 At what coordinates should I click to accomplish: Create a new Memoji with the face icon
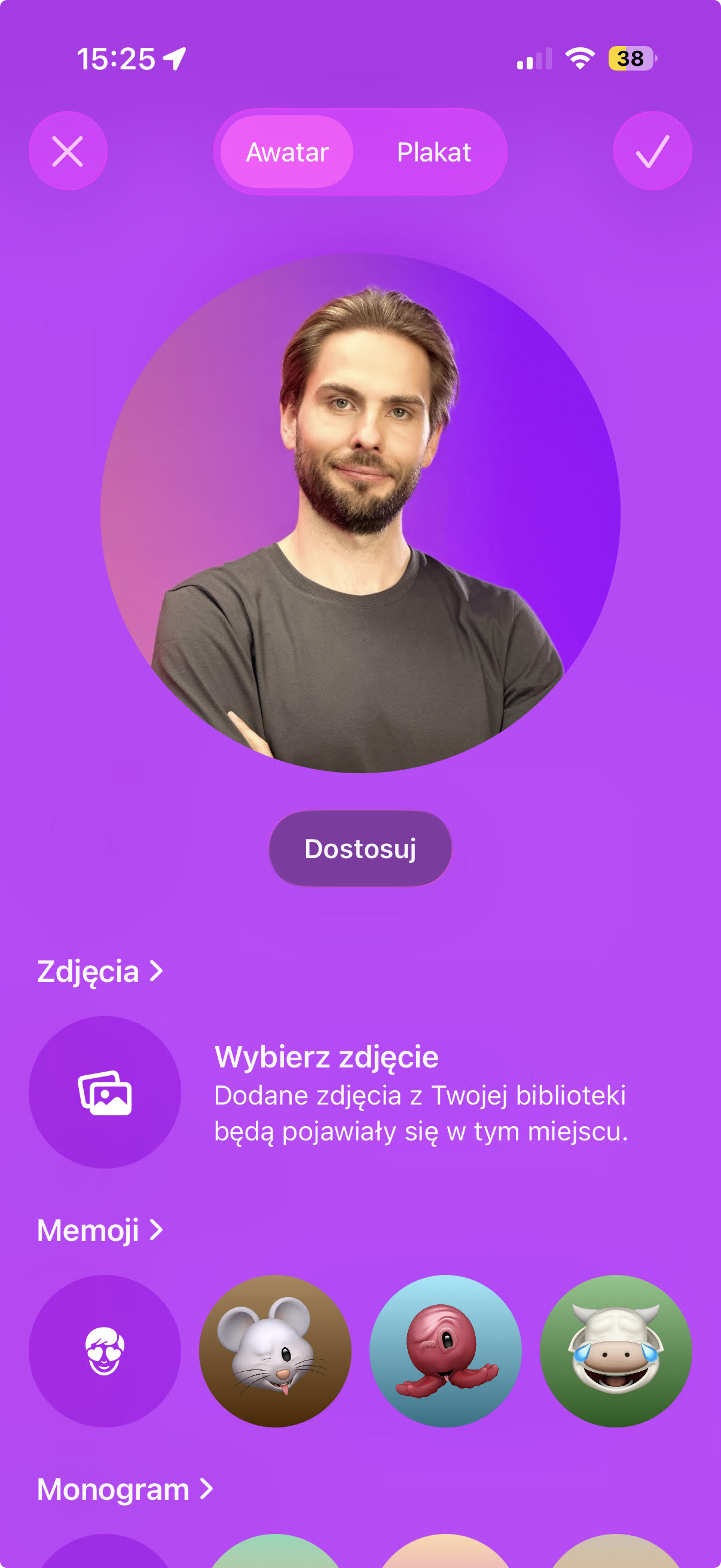tap(105, 1351)
